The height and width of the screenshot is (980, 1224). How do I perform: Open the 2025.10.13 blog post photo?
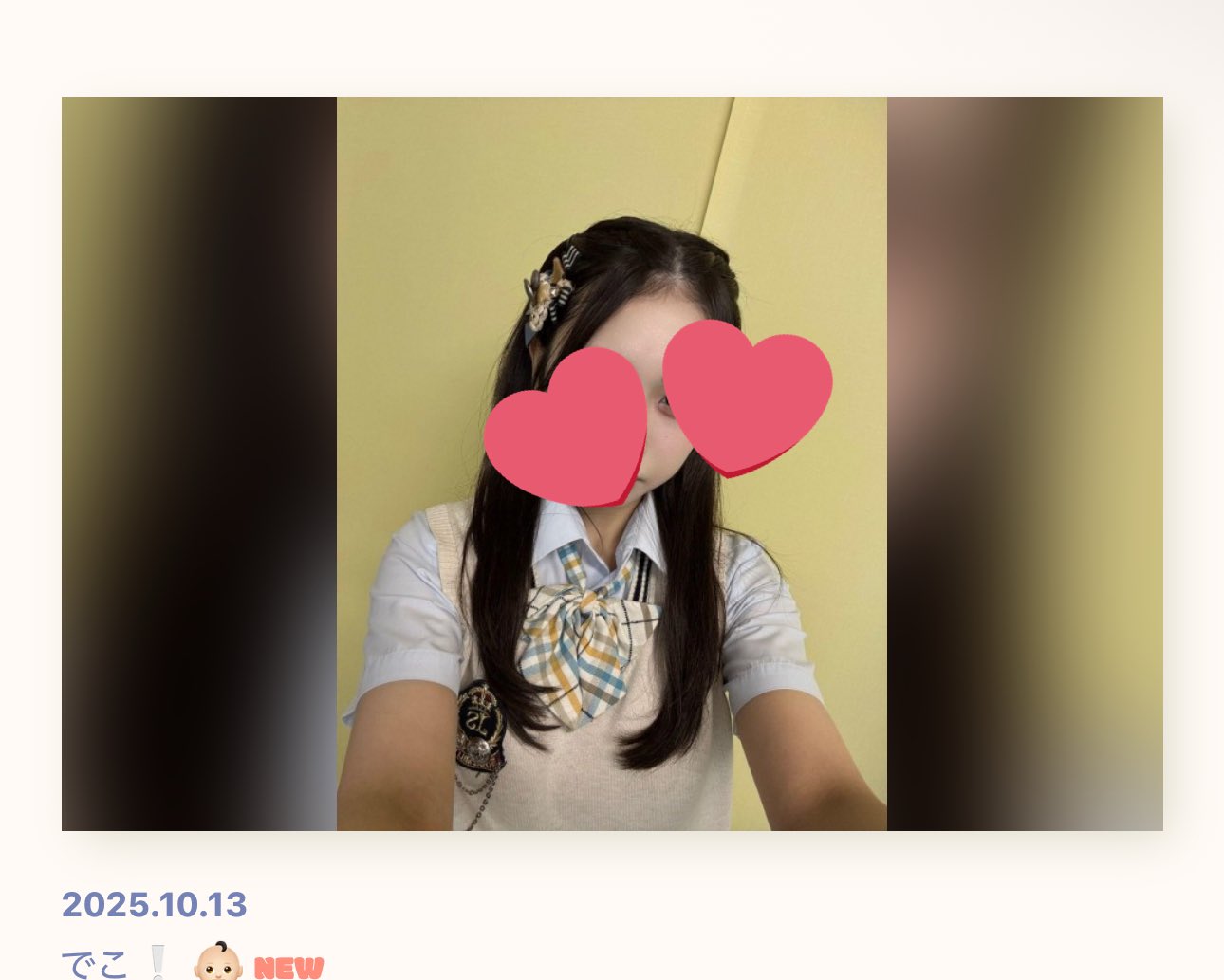point(612,463)
